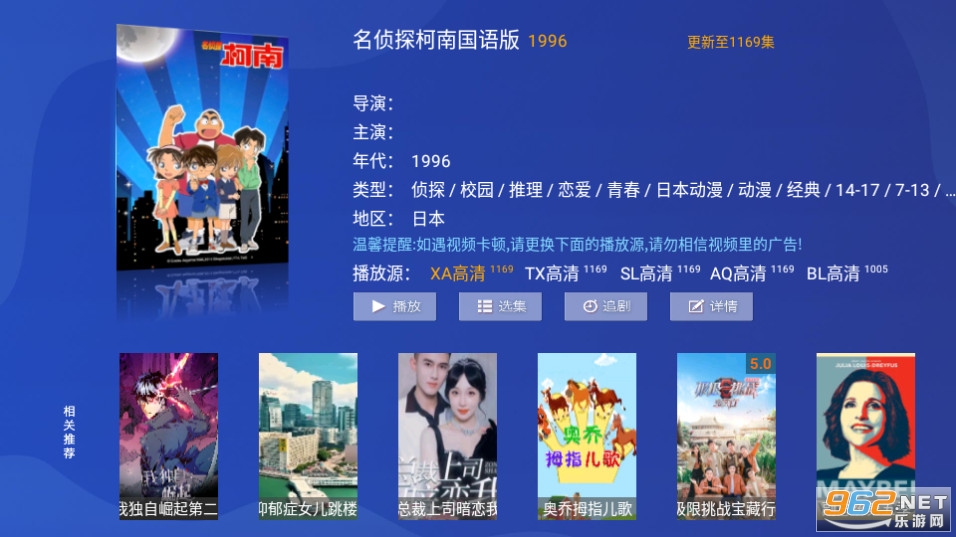Open the recommended Julia Louis-Dreyfus poster
956x537 pixels.
(865, 430)
